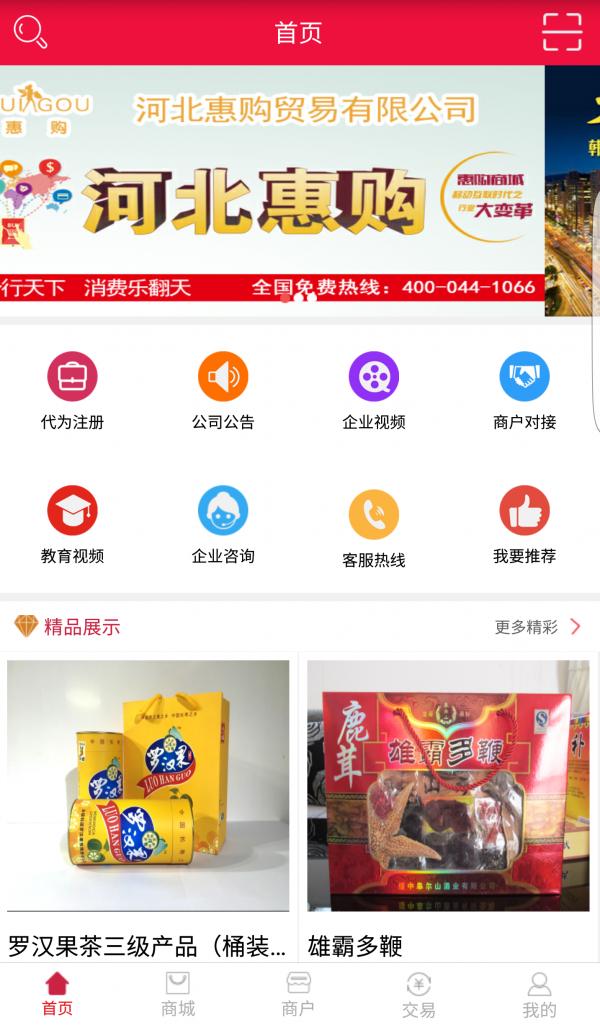600x1030 pixels.
Task: Switch to the 我的 tab
Action: pos(539,994)
